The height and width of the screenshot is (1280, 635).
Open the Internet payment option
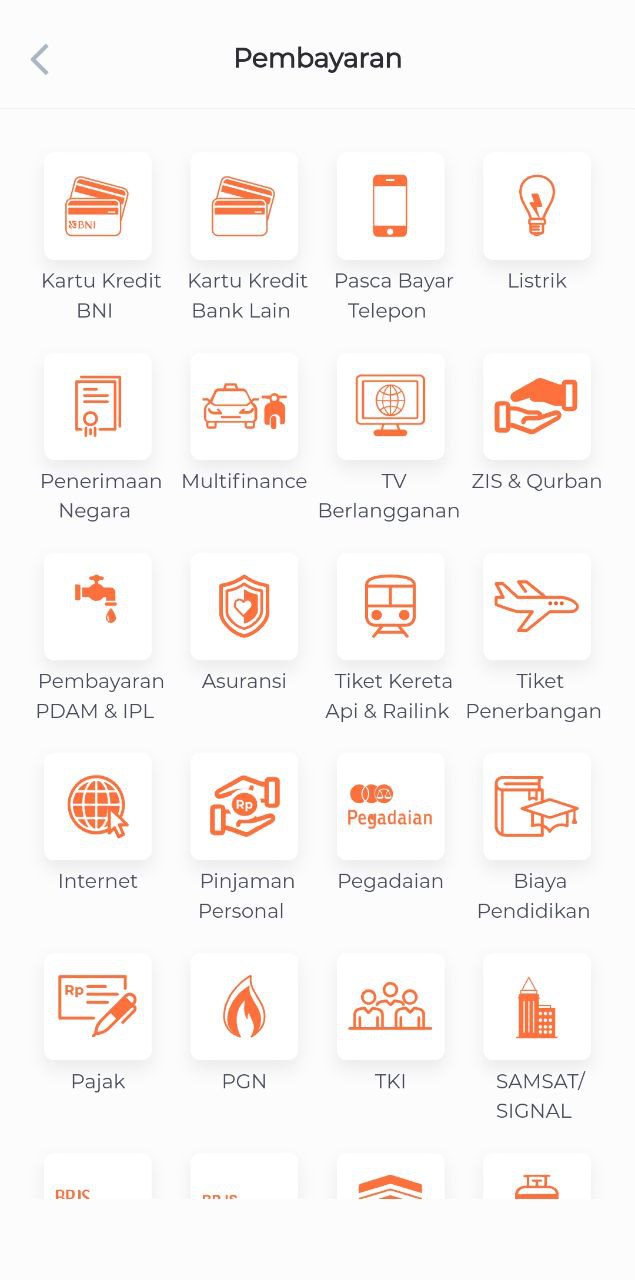98,806
